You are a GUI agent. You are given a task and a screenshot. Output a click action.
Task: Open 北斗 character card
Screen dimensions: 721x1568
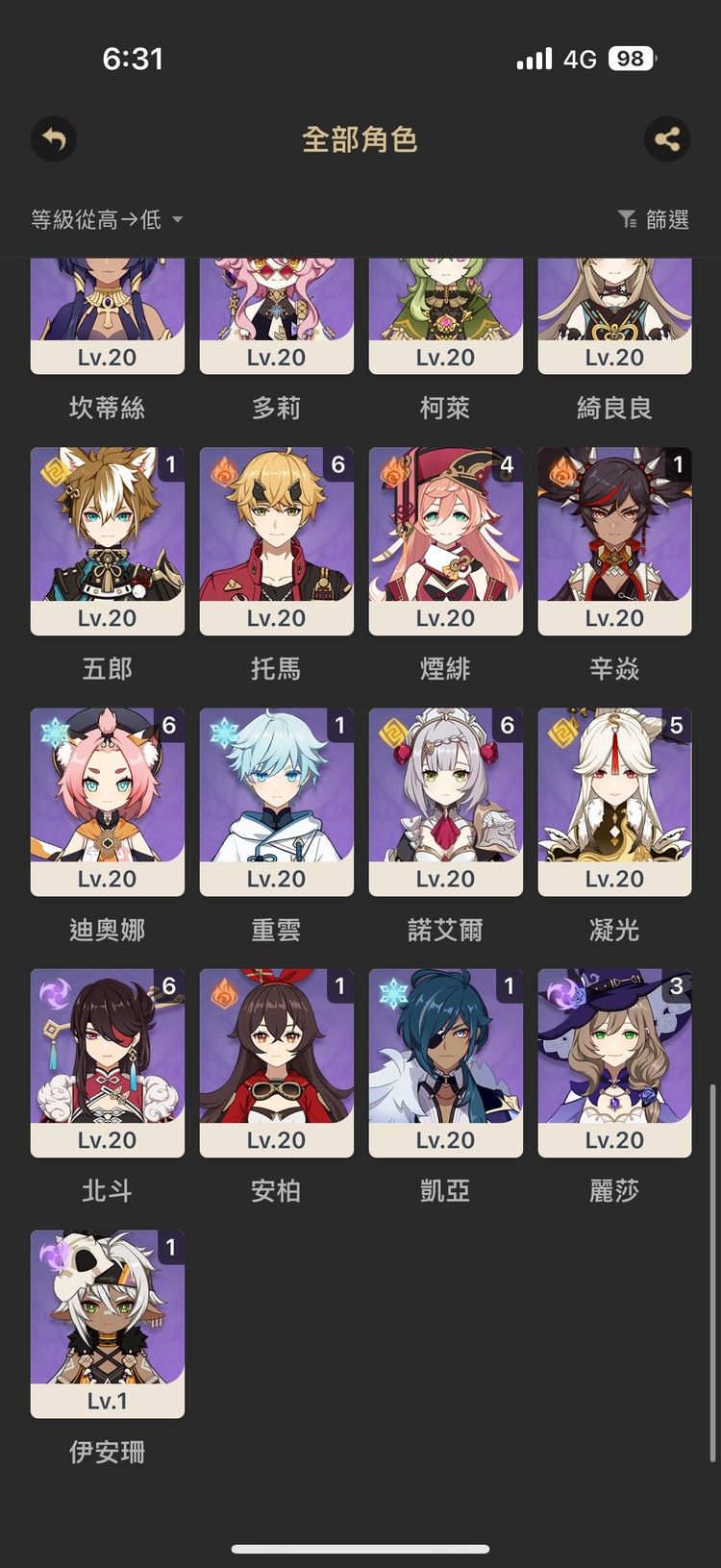[107, 1062]
